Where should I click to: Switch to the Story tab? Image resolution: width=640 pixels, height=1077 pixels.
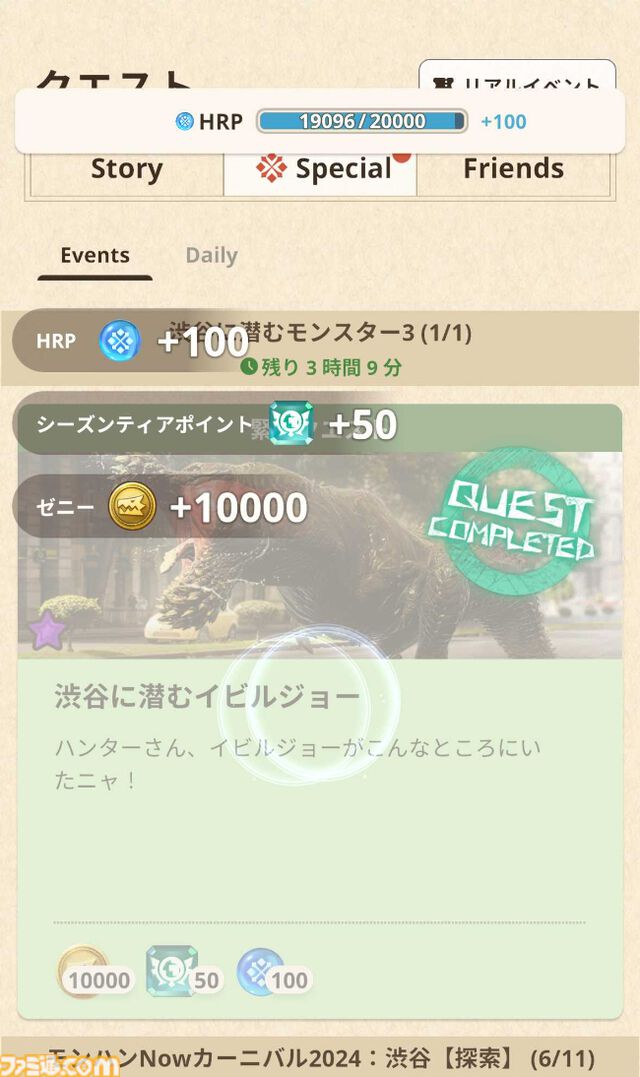click(126, 171)
